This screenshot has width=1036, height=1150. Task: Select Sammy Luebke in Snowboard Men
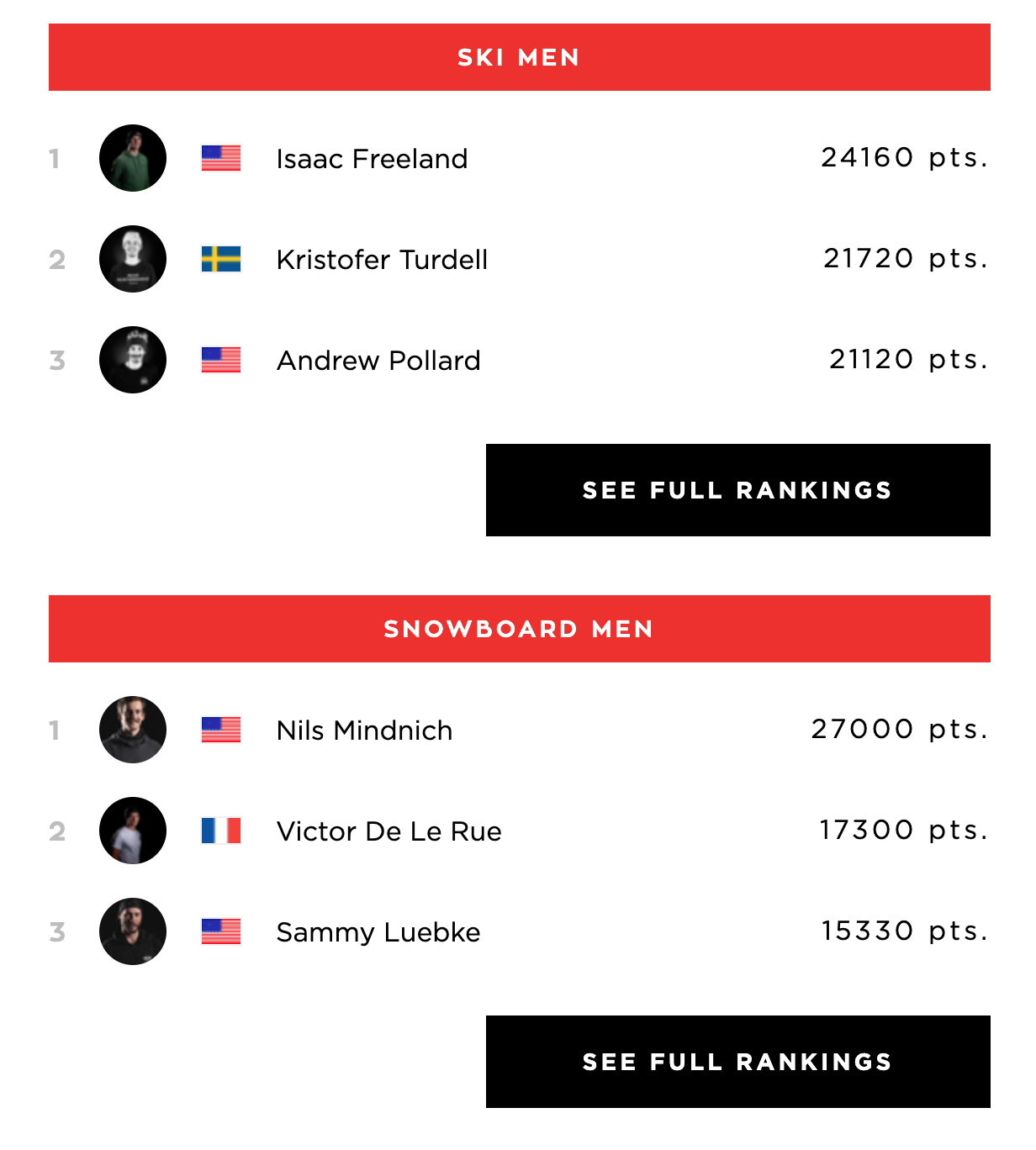coord(378,932)
